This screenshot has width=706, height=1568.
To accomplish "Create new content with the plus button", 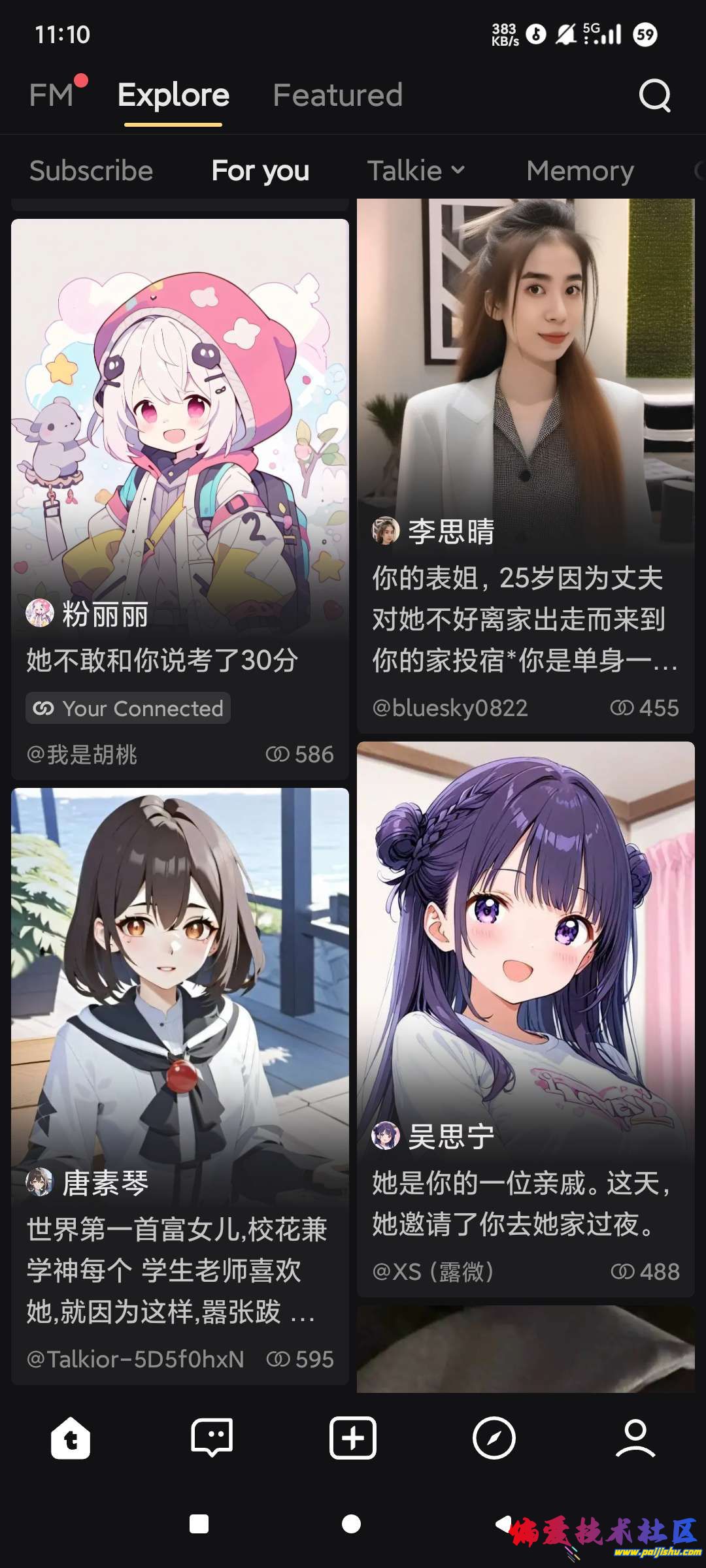I will (x=353, y=1438).
